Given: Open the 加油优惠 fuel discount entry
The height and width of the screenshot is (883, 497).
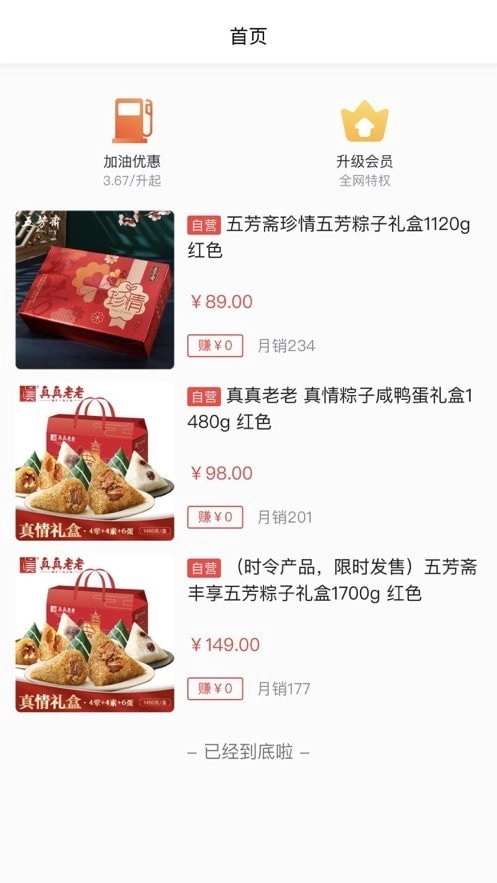Looking at the screenshot, I should tap(132, 142).
